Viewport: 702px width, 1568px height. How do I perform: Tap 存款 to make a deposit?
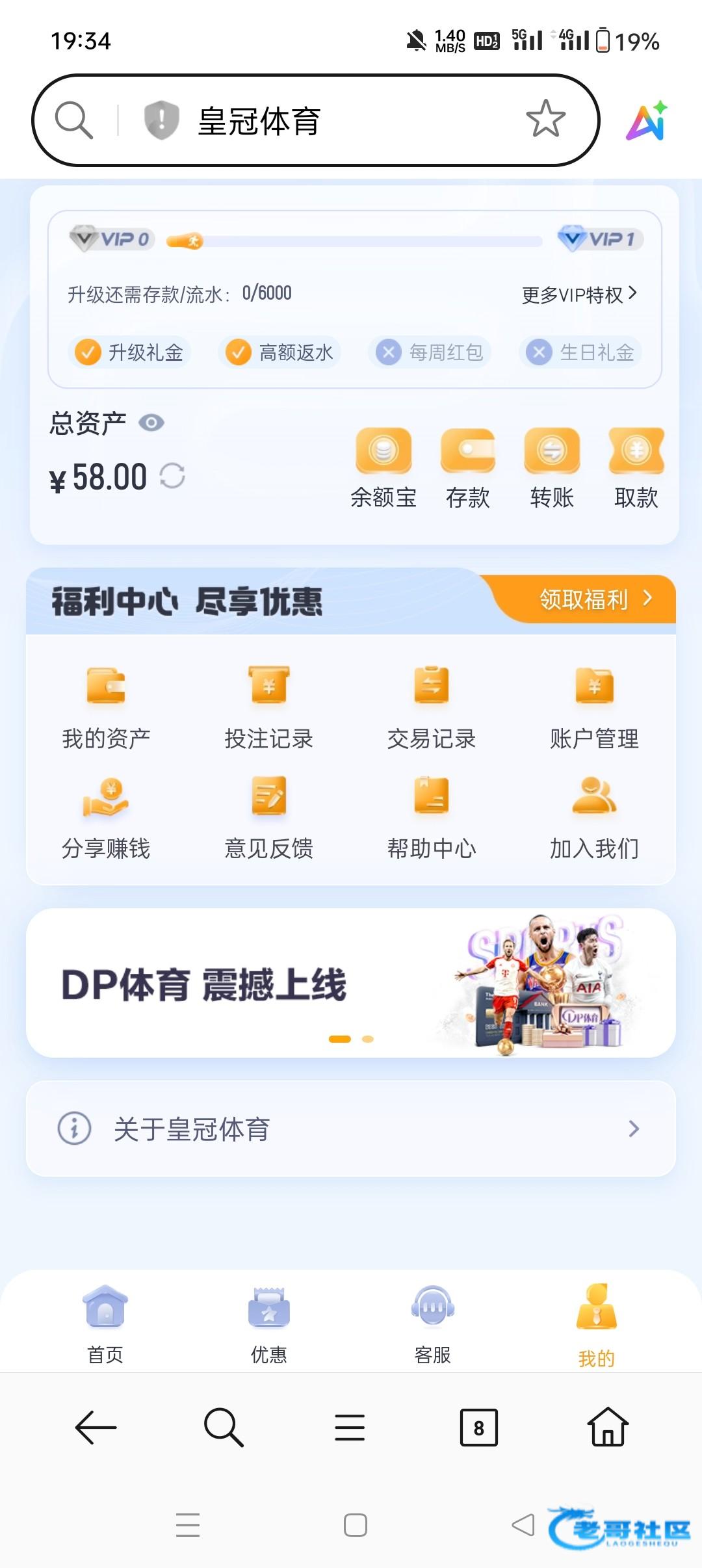467,467
